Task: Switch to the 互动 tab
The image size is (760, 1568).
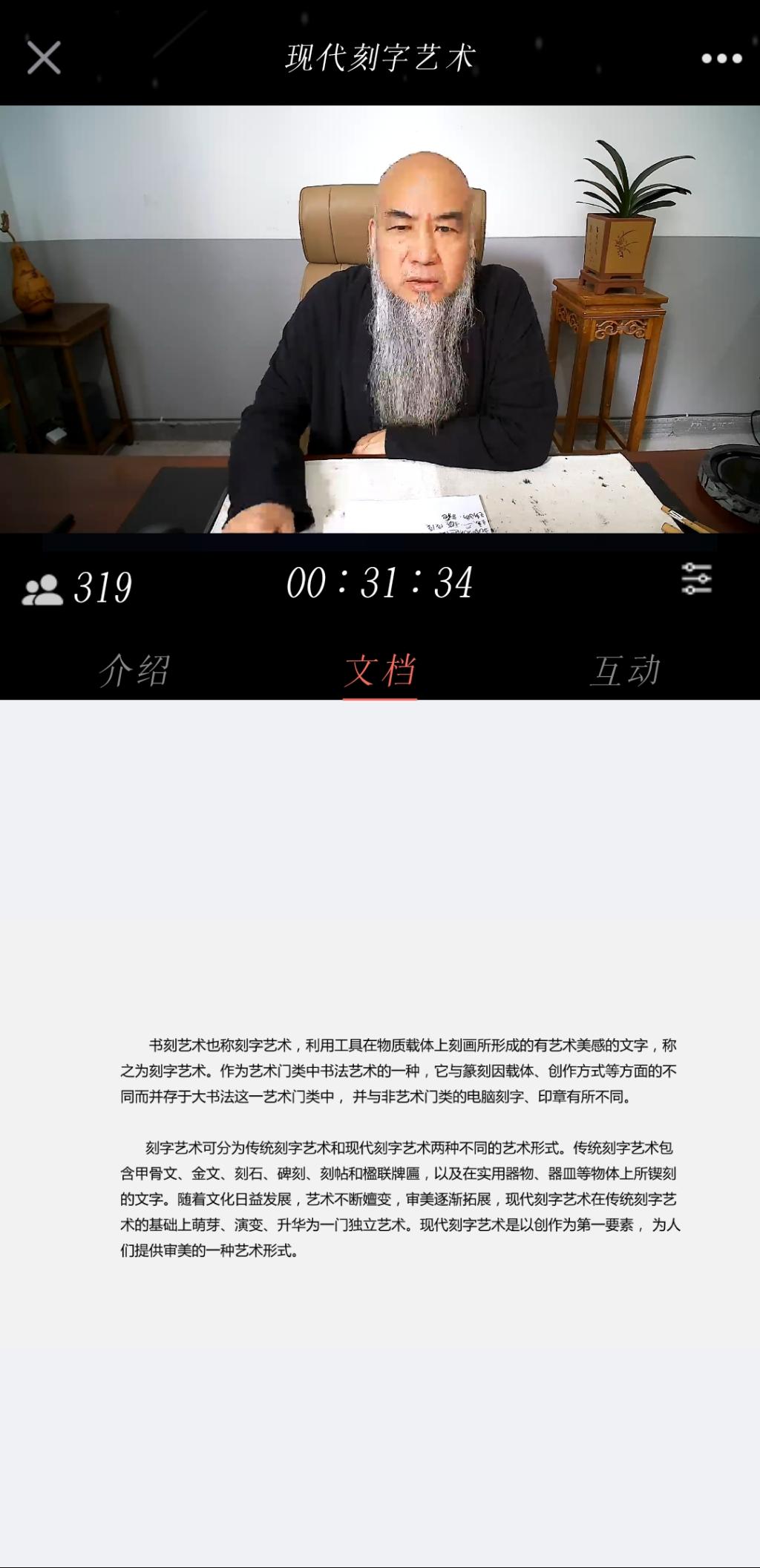Action: click(x=625, y=670)
